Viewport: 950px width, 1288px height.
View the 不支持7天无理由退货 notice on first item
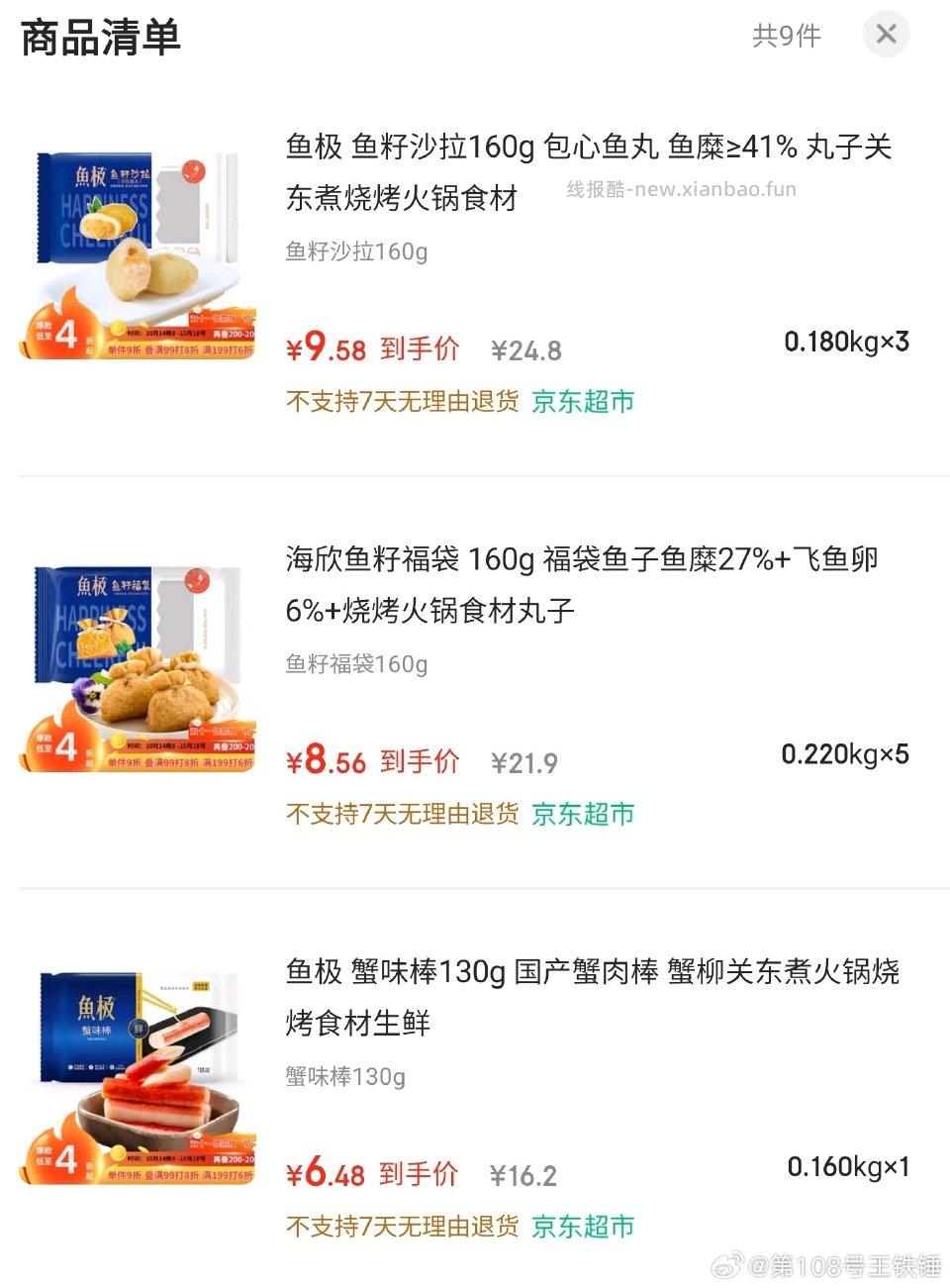coord(401,402)
